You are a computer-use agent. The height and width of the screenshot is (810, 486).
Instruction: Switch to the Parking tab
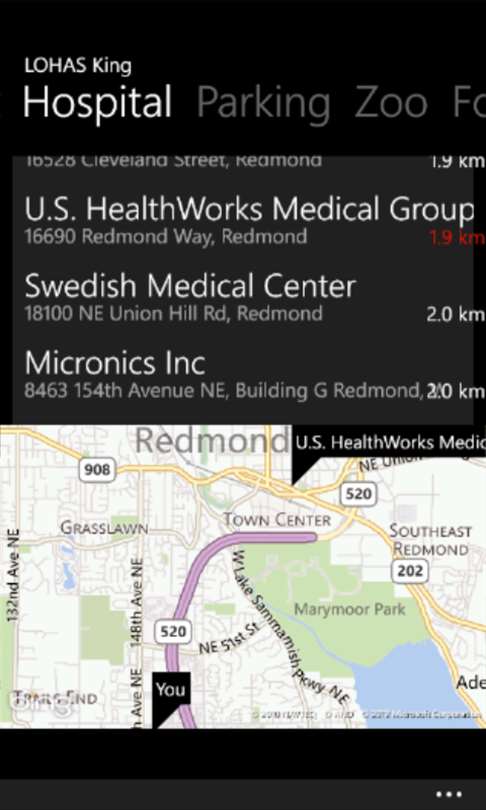click(x=263, y=104)
